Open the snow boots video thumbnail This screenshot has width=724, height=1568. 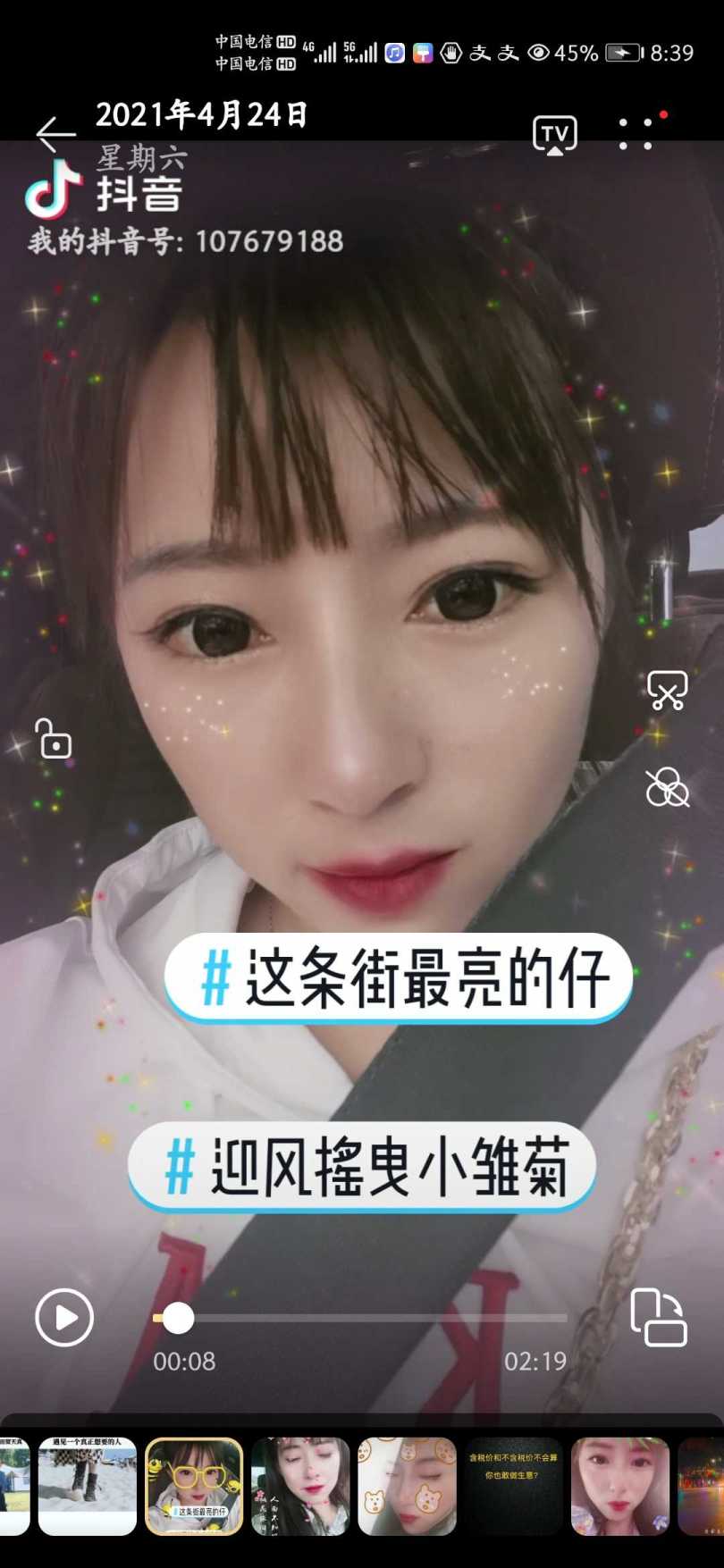pyautogui.click(x=87, y=1486)
